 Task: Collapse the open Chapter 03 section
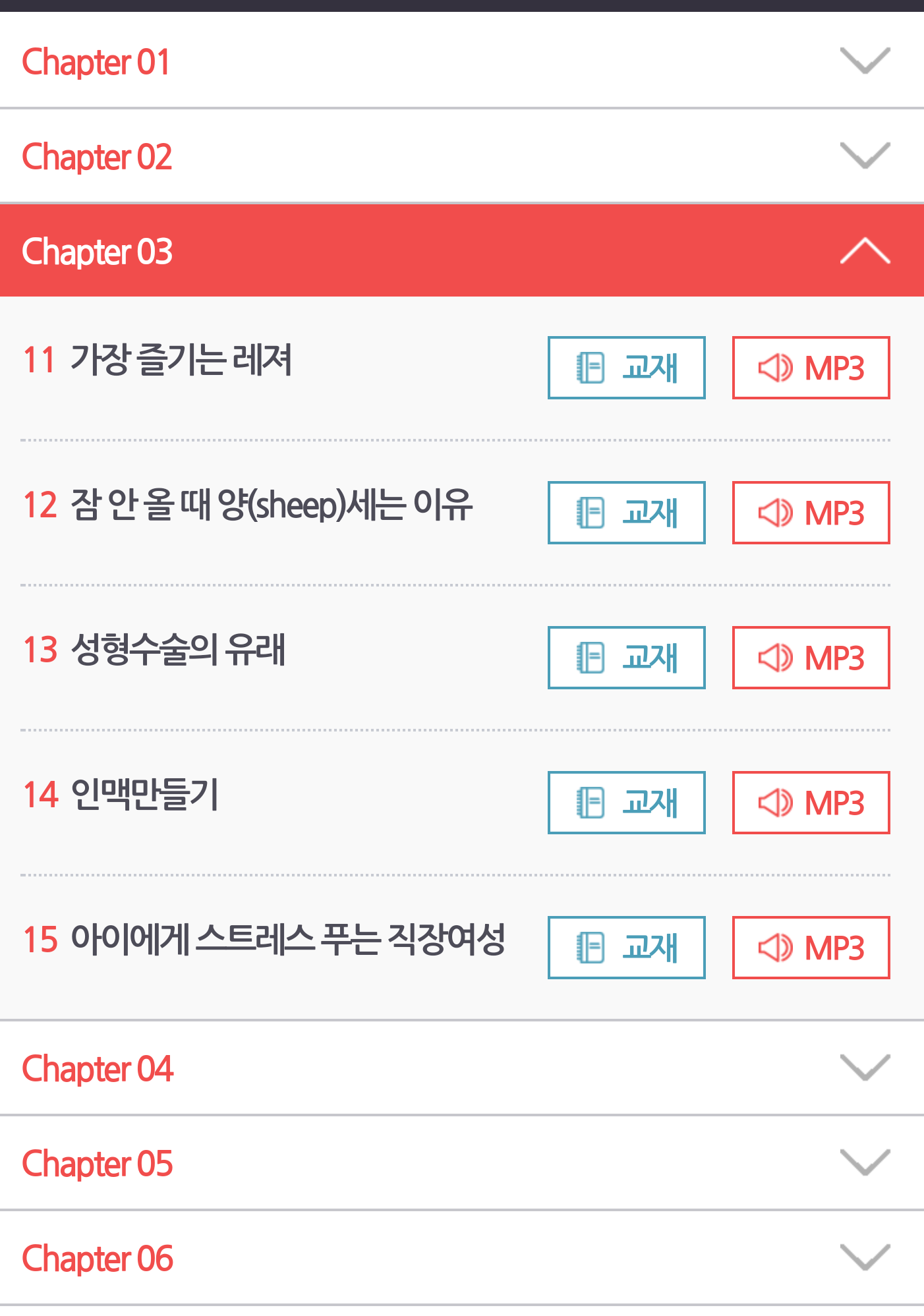pos(461,251)
